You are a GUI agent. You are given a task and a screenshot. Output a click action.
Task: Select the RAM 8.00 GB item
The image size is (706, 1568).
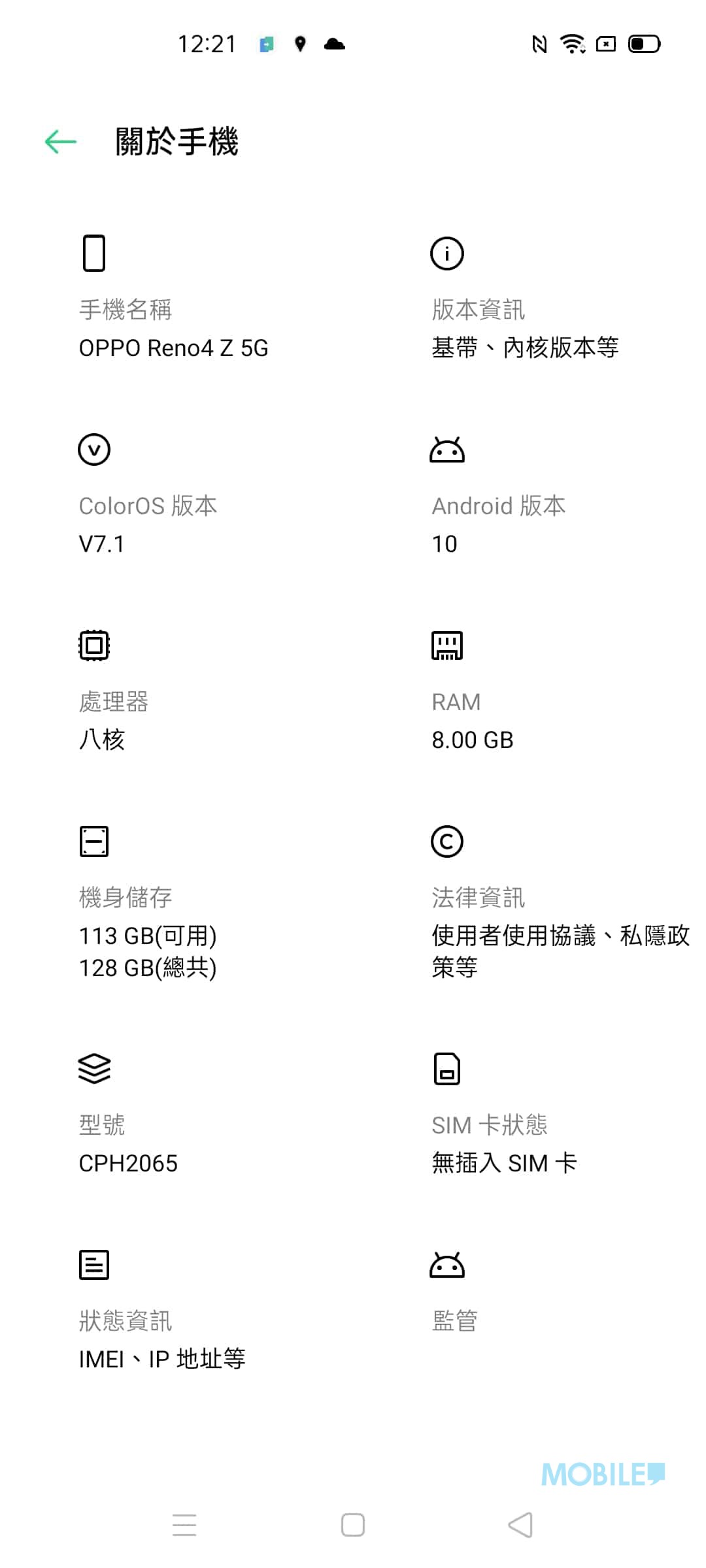click(472, 719)
